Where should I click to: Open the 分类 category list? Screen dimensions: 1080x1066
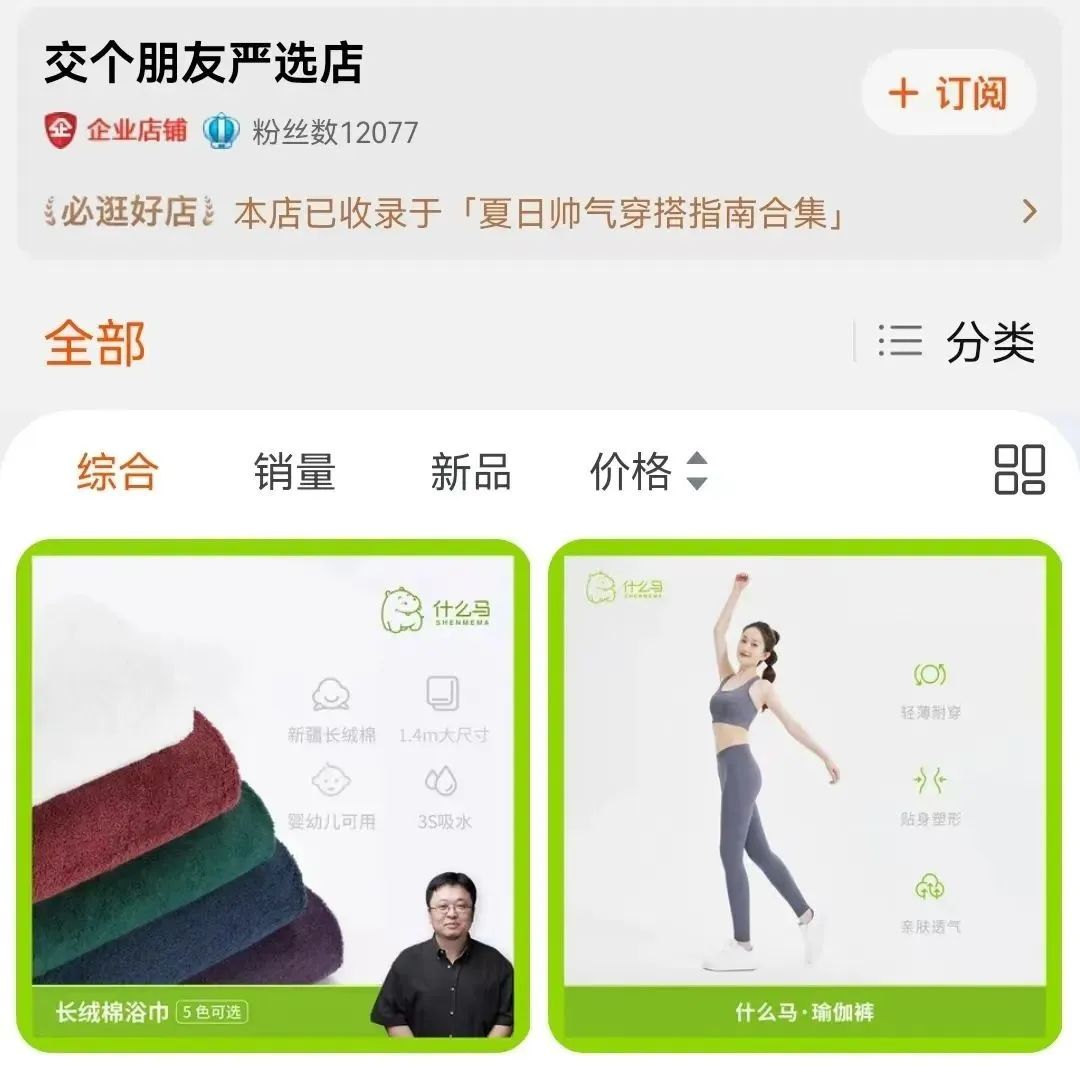957,343
